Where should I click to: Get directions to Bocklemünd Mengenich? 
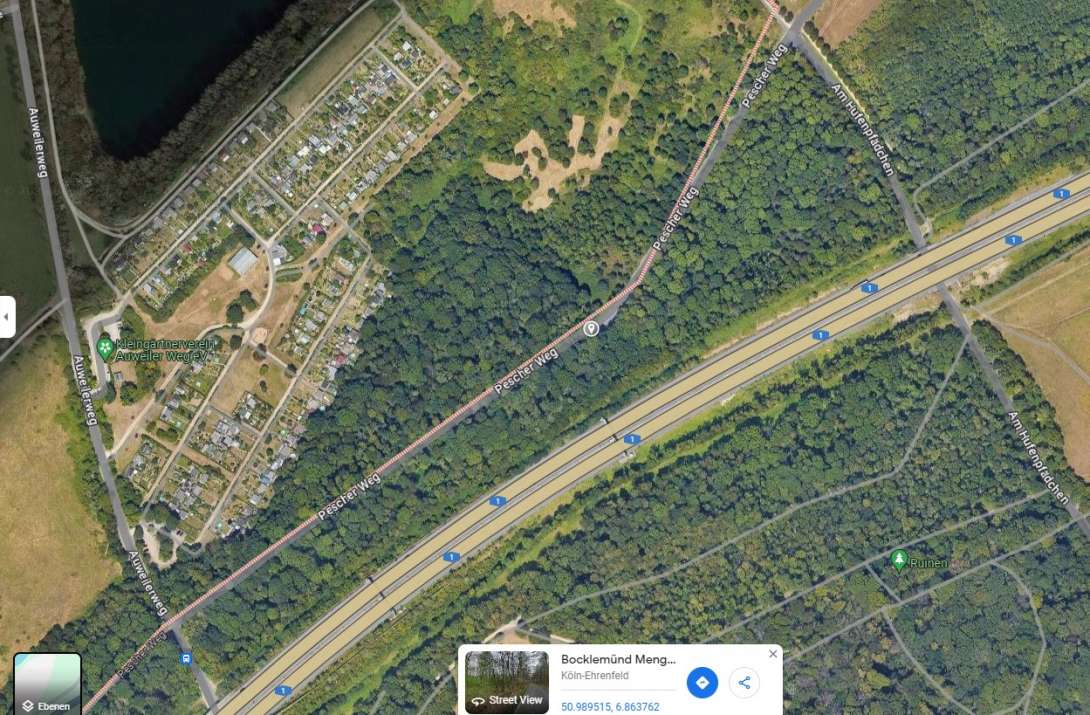702,682
